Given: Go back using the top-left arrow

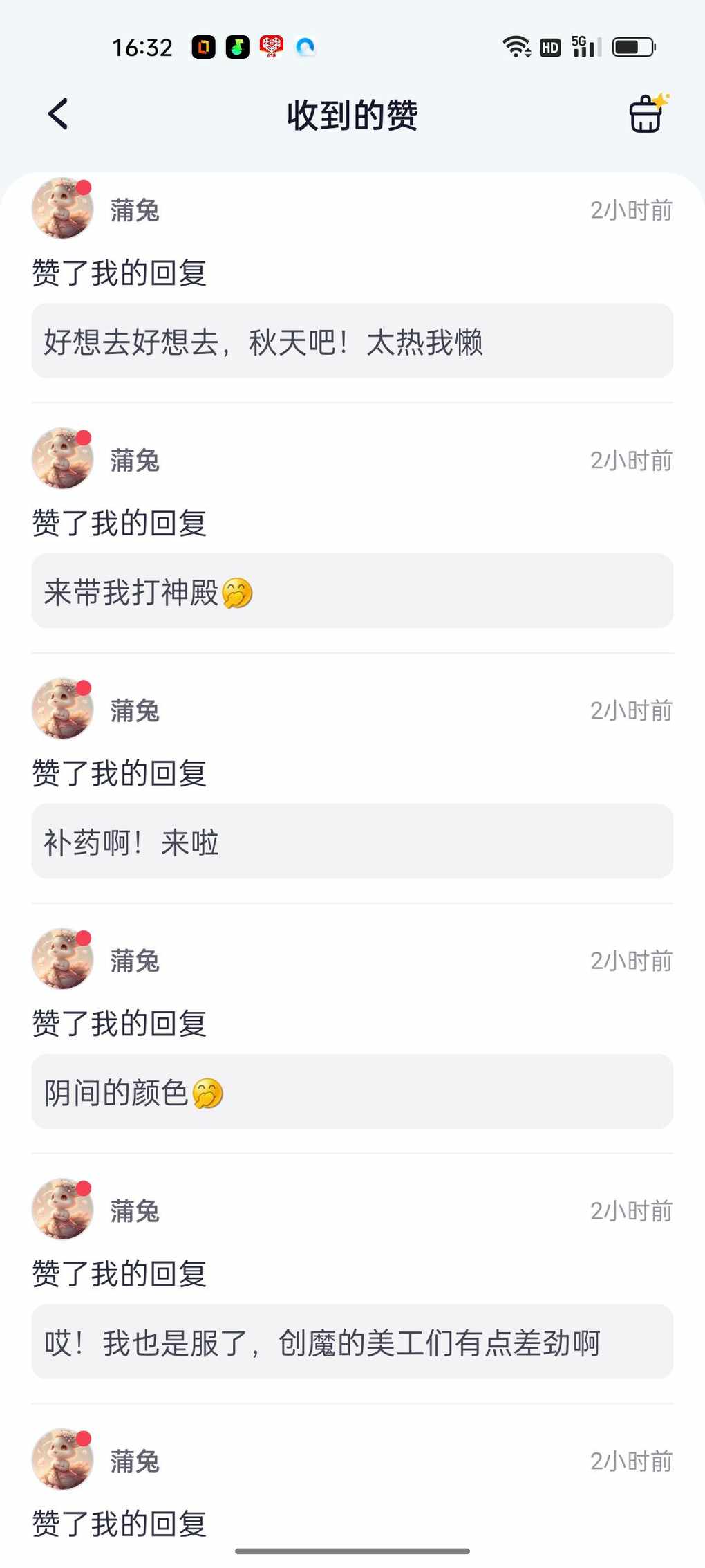Looking at the screenshot, I should (58, 114).
